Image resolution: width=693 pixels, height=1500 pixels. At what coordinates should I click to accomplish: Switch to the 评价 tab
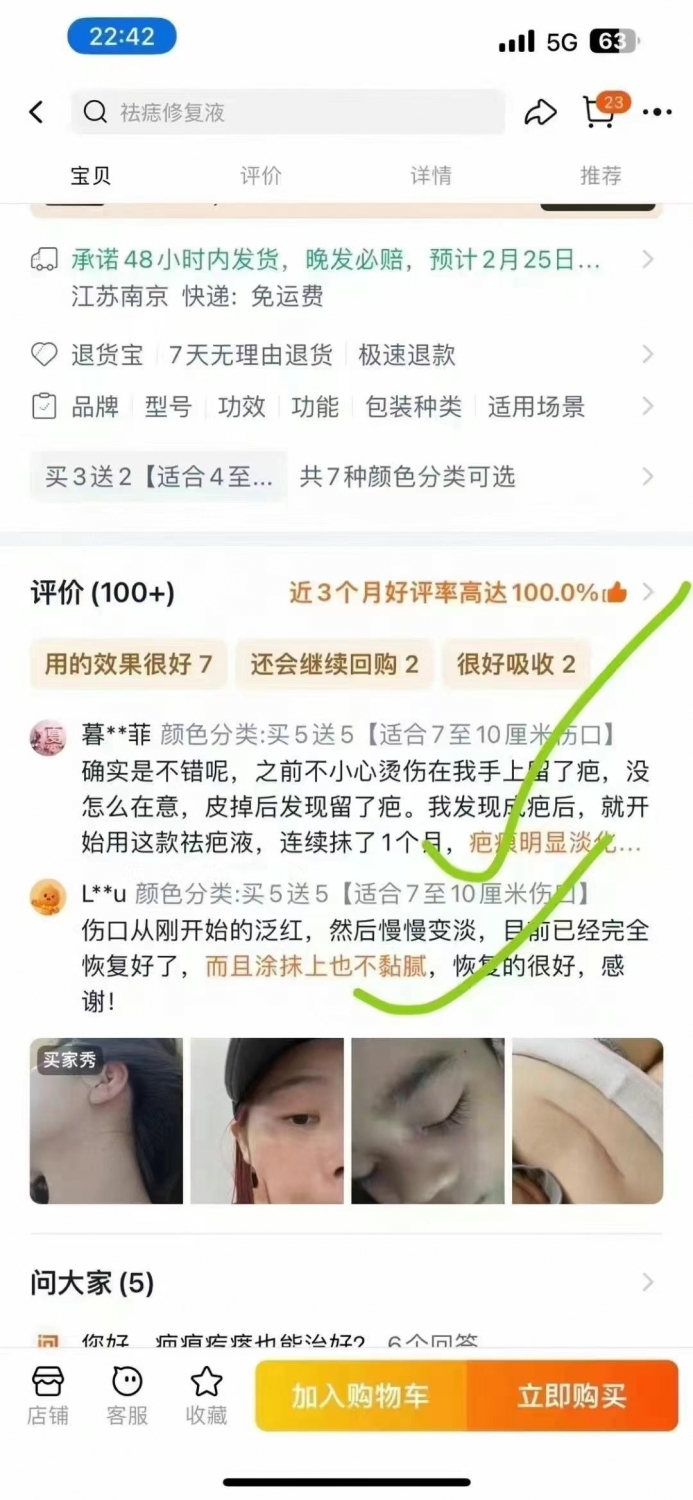261,176
